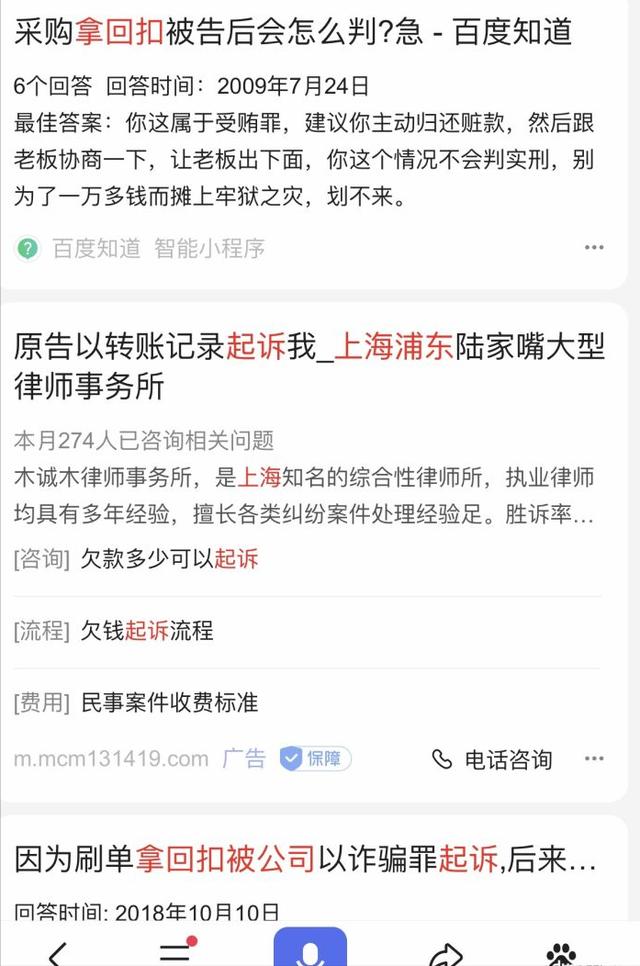Open the 民事案件收费标准 link
The image size is (640, 966).
(170, 703)
